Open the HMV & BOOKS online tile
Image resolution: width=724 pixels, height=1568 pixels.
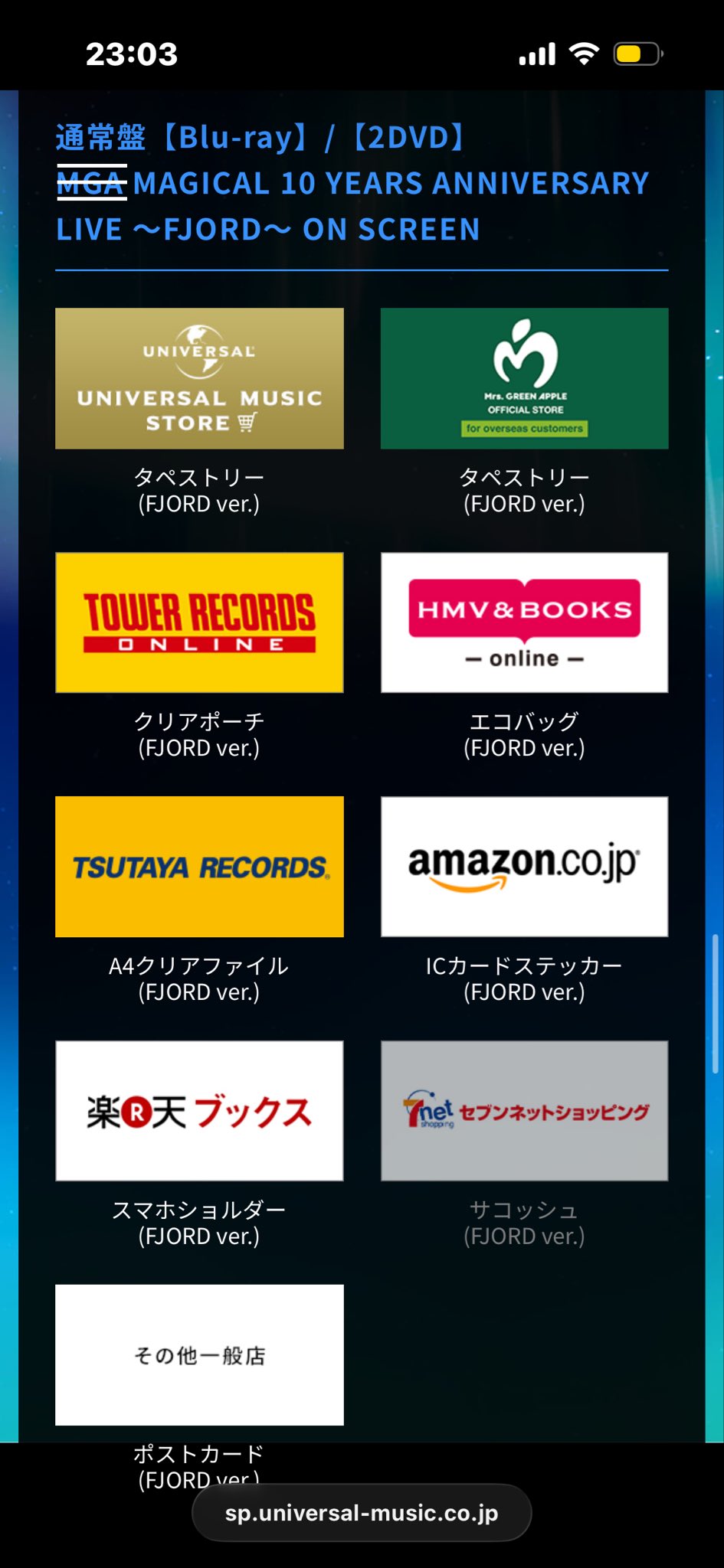coord(524,622)
